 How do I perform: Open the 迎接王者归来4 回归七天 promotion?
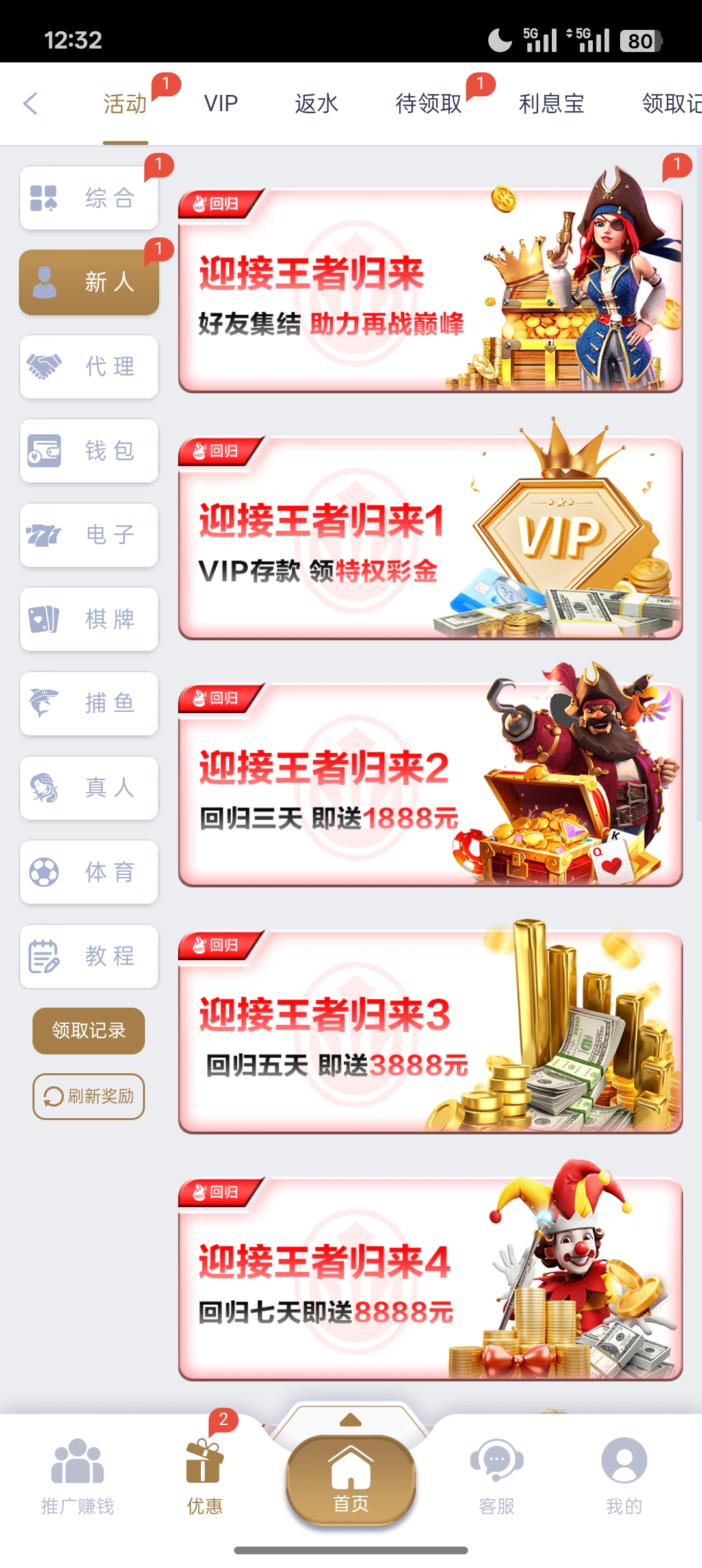coord(430,1279)
